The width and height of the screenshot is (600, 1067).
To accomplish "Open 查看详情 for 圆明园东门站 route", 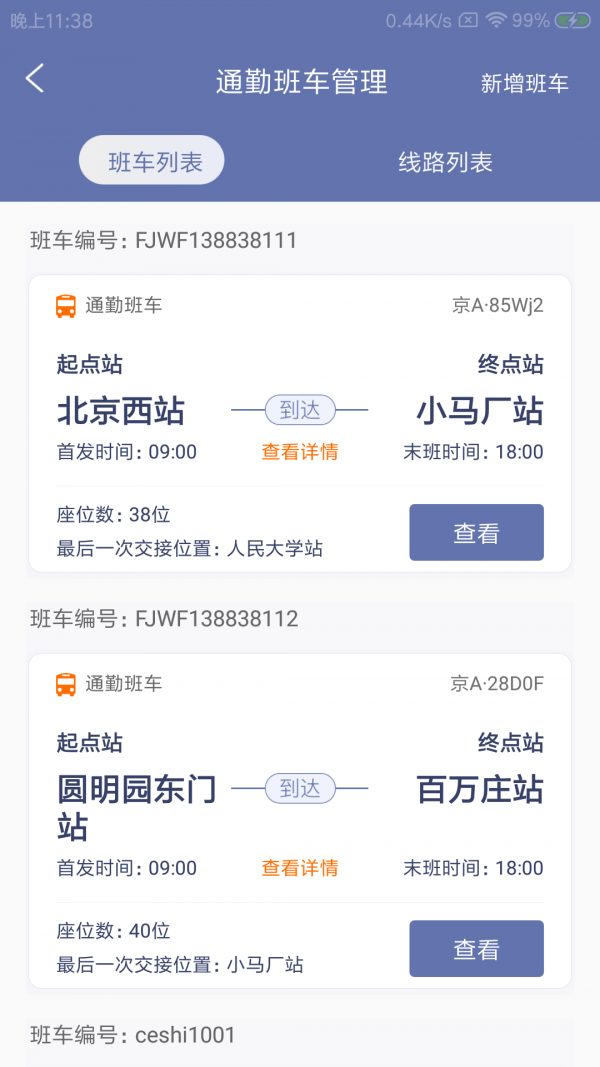I will pyautogui.click(x=300, y=868).
